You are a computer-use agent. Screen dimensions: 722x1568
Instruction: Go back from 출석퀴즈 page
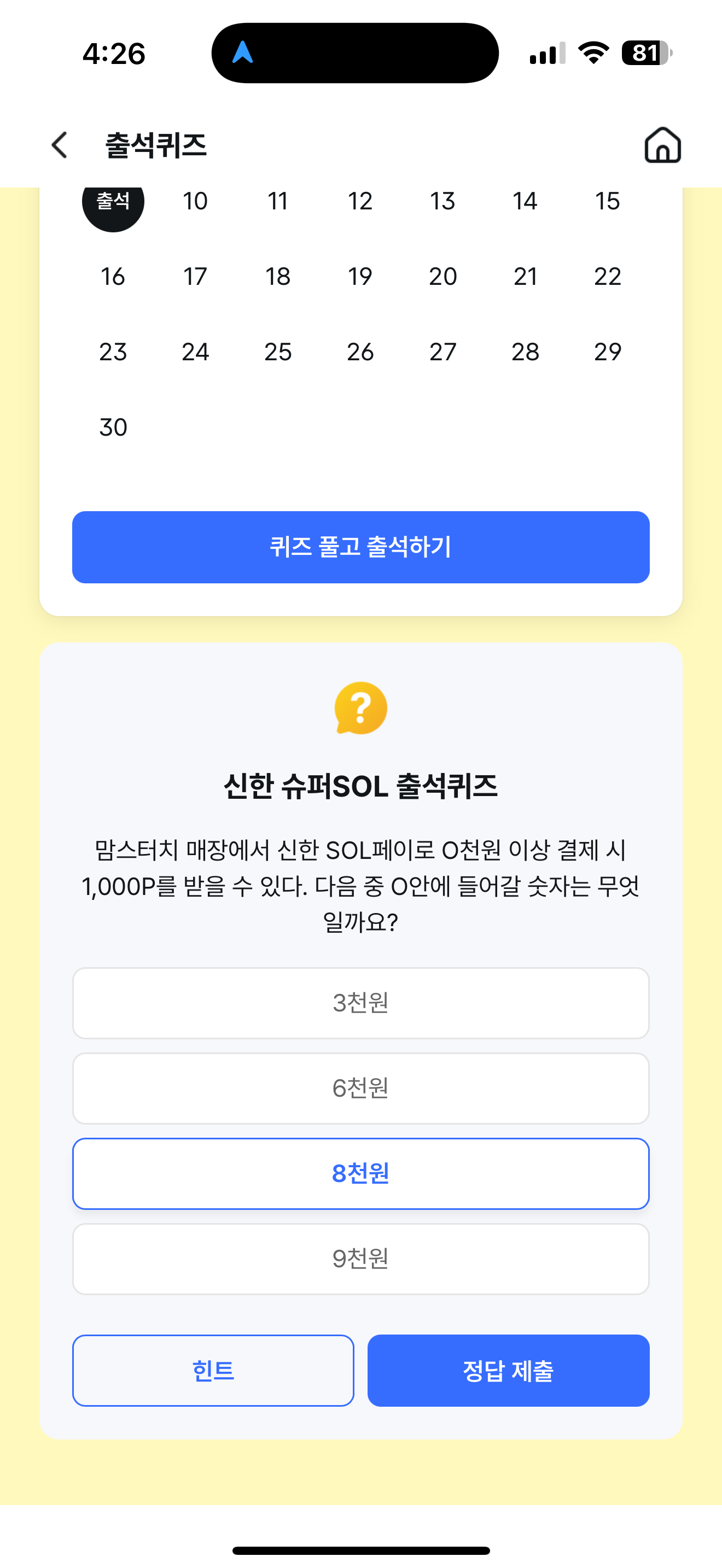pyautogui.click(x=60, y=145)
